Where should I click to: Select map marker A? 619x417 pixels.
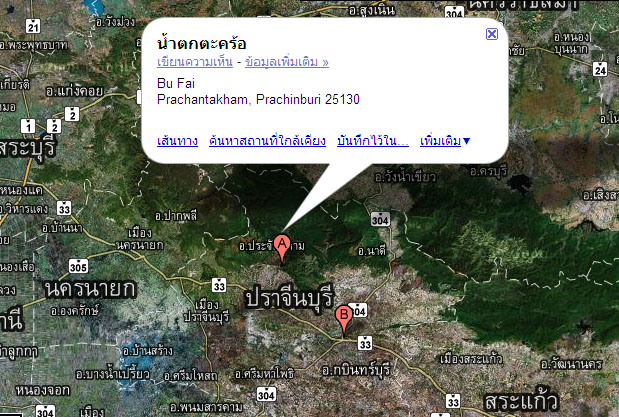point(282,246)
